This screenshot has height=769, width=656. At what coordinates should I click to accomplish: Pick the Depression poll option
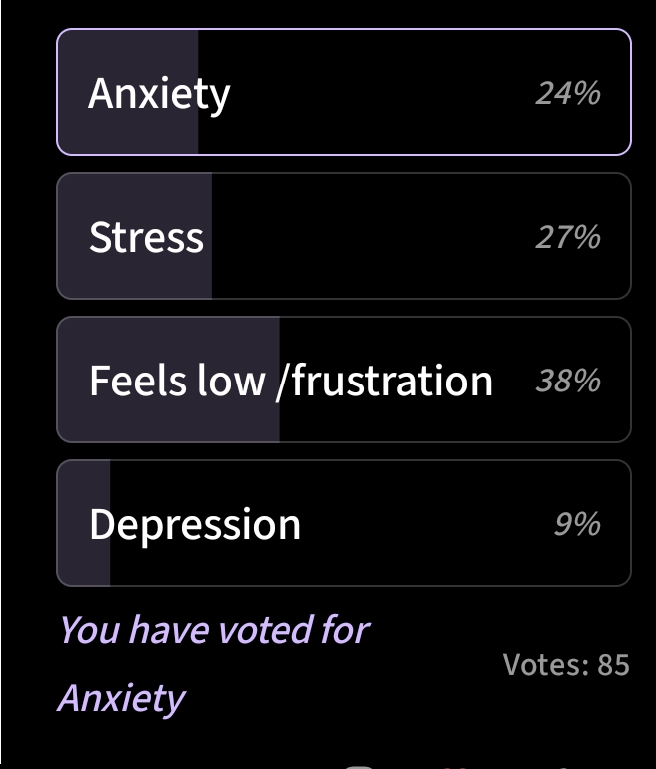point(343,523)
